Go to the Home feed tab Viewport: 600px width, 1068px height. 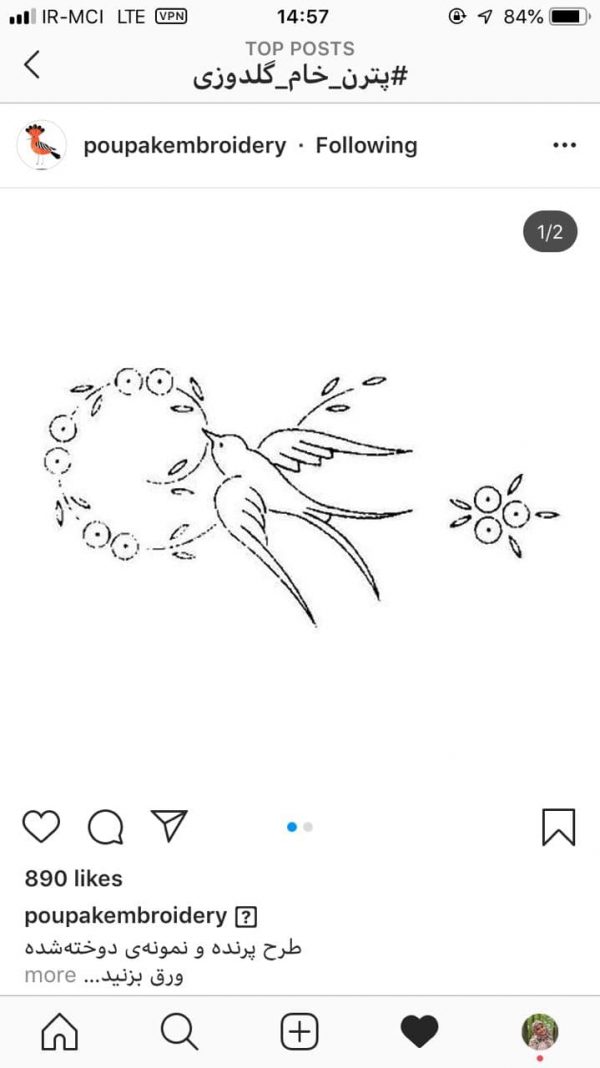(x=60, y=1031)
